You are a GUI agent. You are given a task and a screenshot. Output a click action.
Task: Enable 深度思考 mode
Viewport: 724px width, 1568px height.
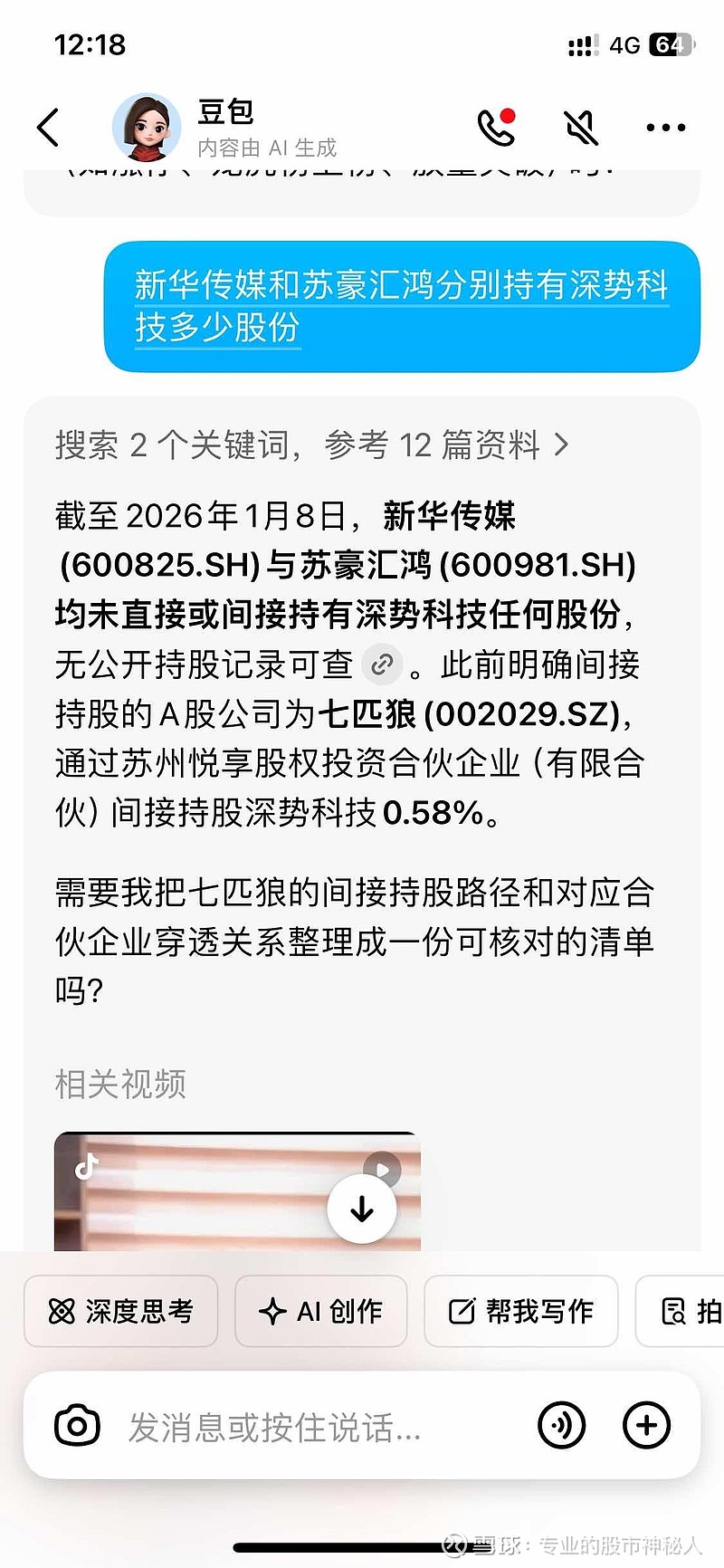pyautogui.click(x=120, y=1312)
